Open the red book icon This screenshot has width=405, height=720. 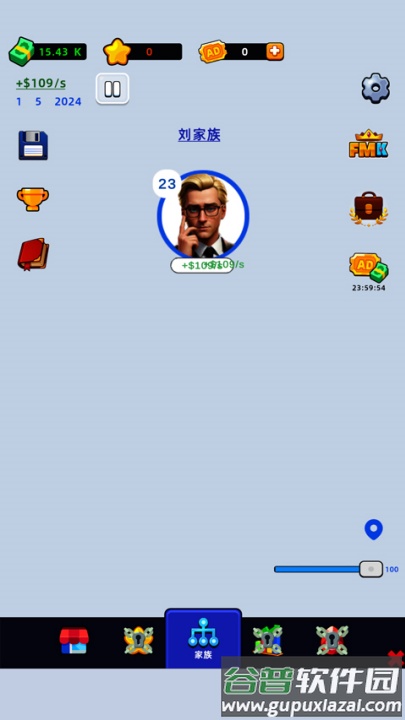tap(33, 253)
